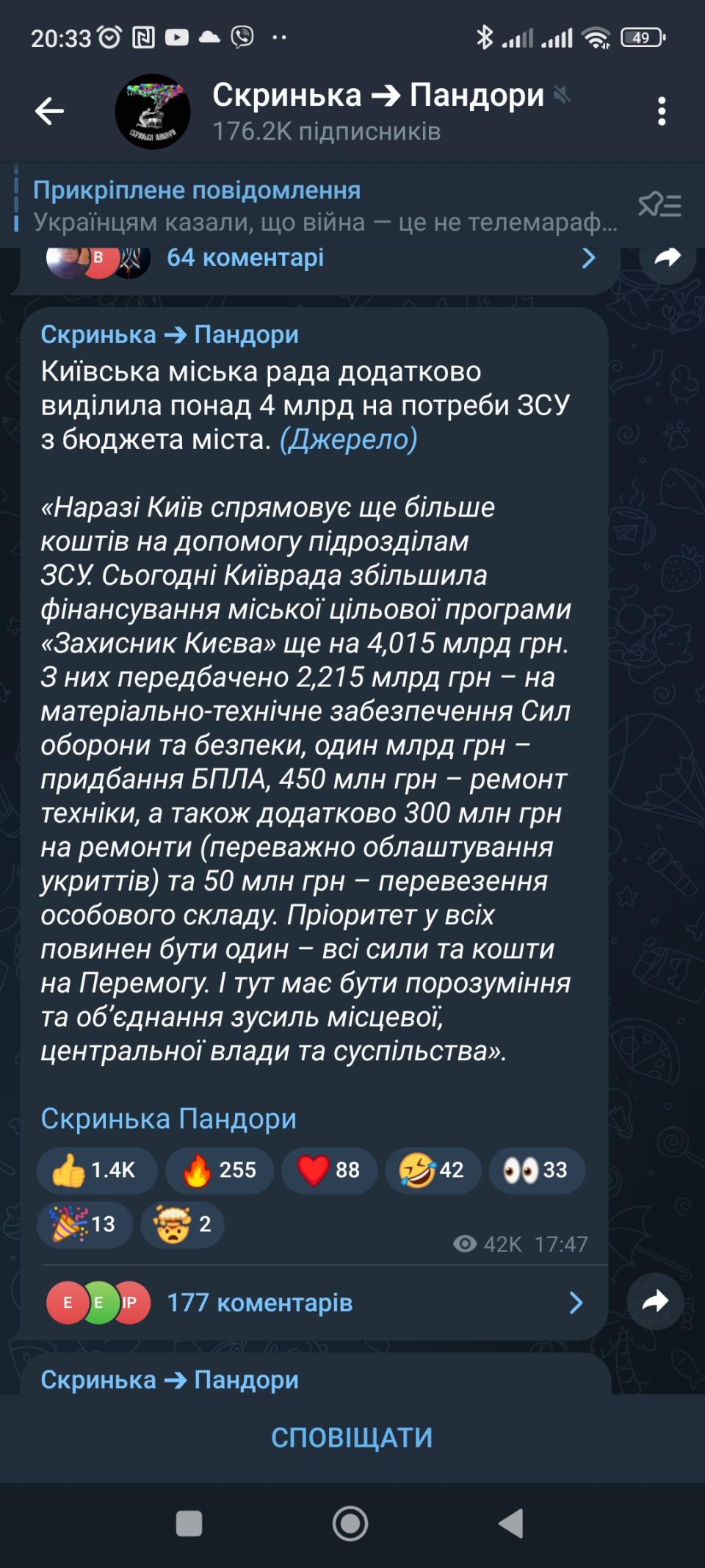Image resolution: width=705 pixels, height=1568 pixels.
Task: Show the pinned messages list icon
Action: pyautogui.click(x=659, y=205)
